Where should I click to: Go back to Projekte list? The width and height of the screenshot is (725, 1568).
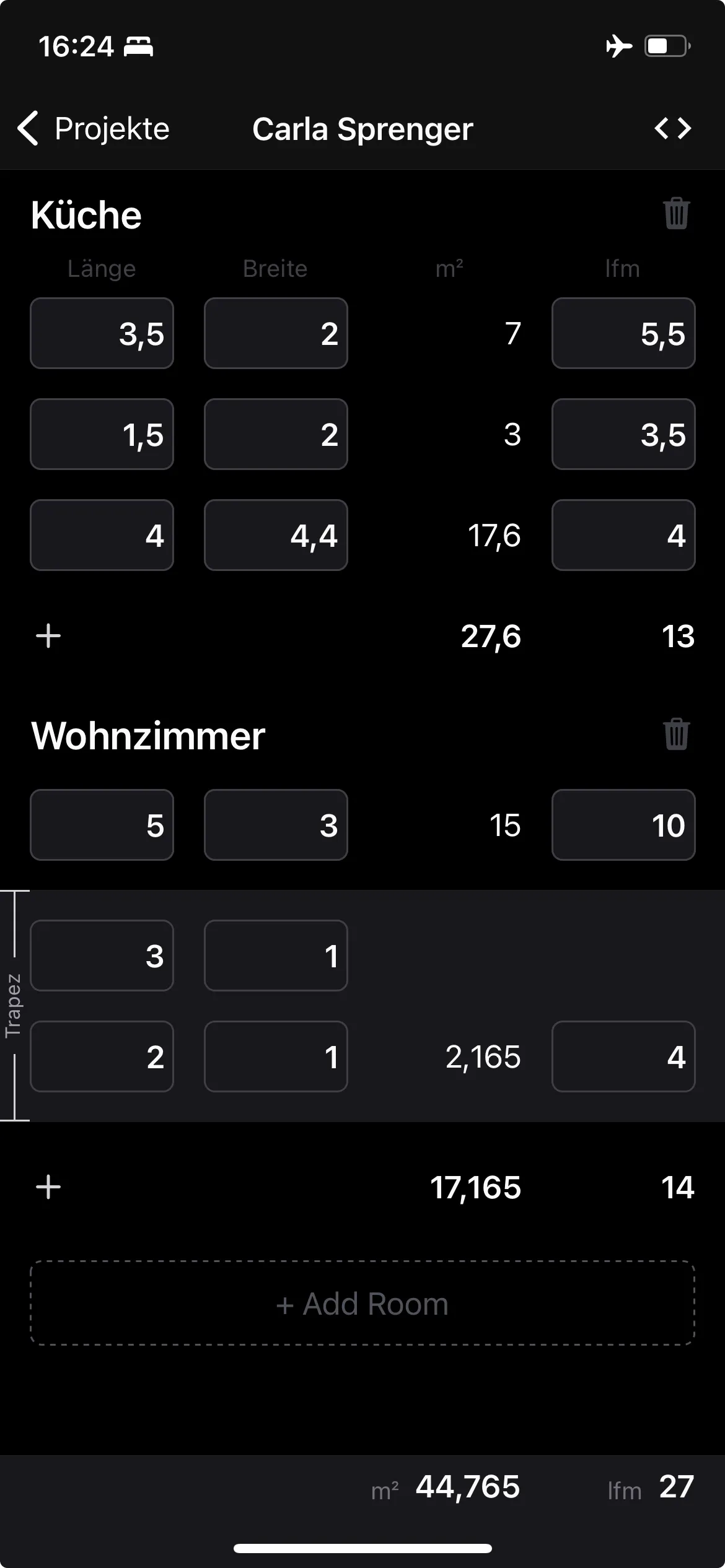(93, 129)
